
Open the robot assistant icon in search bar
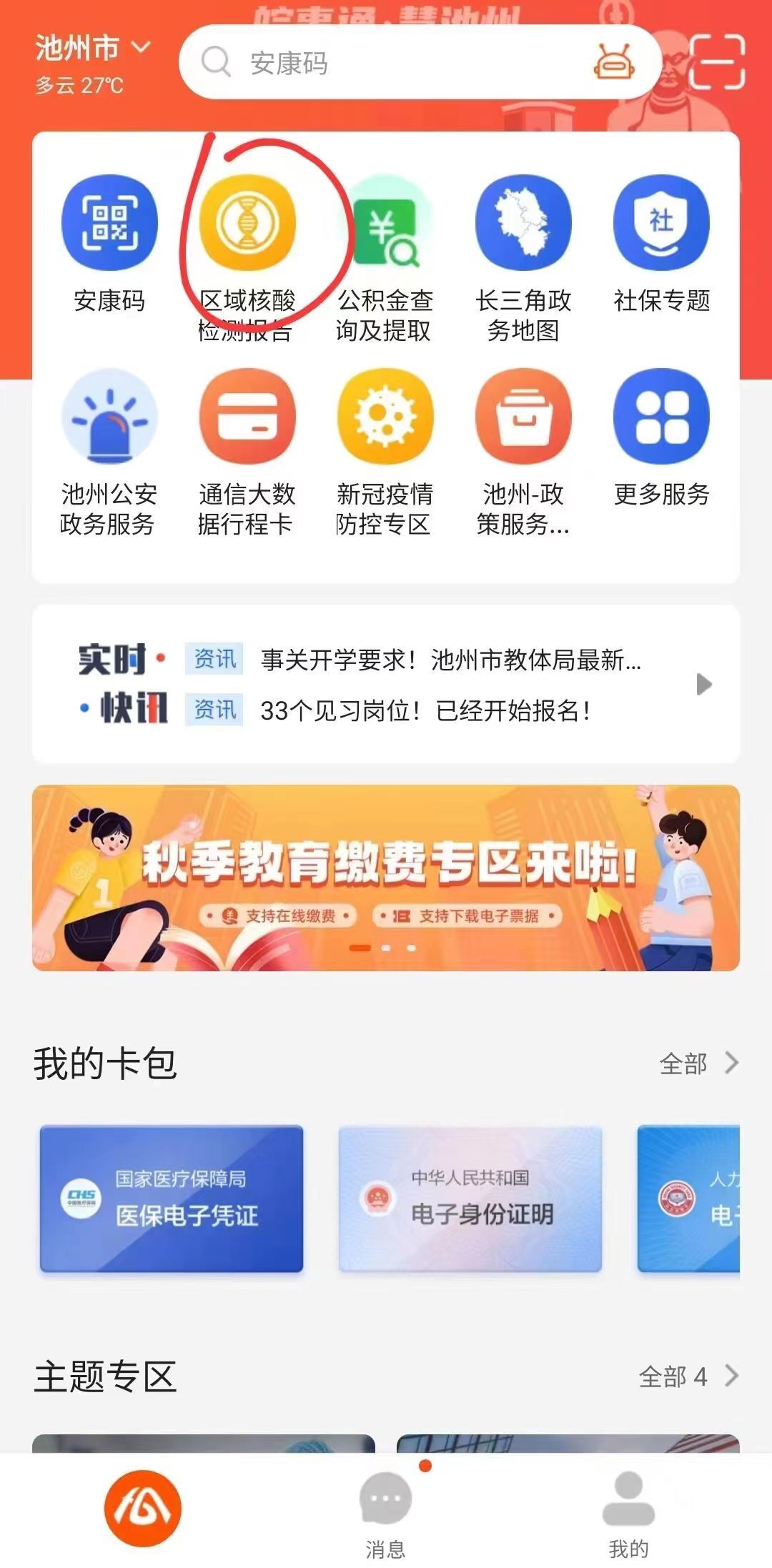[613, 62]
